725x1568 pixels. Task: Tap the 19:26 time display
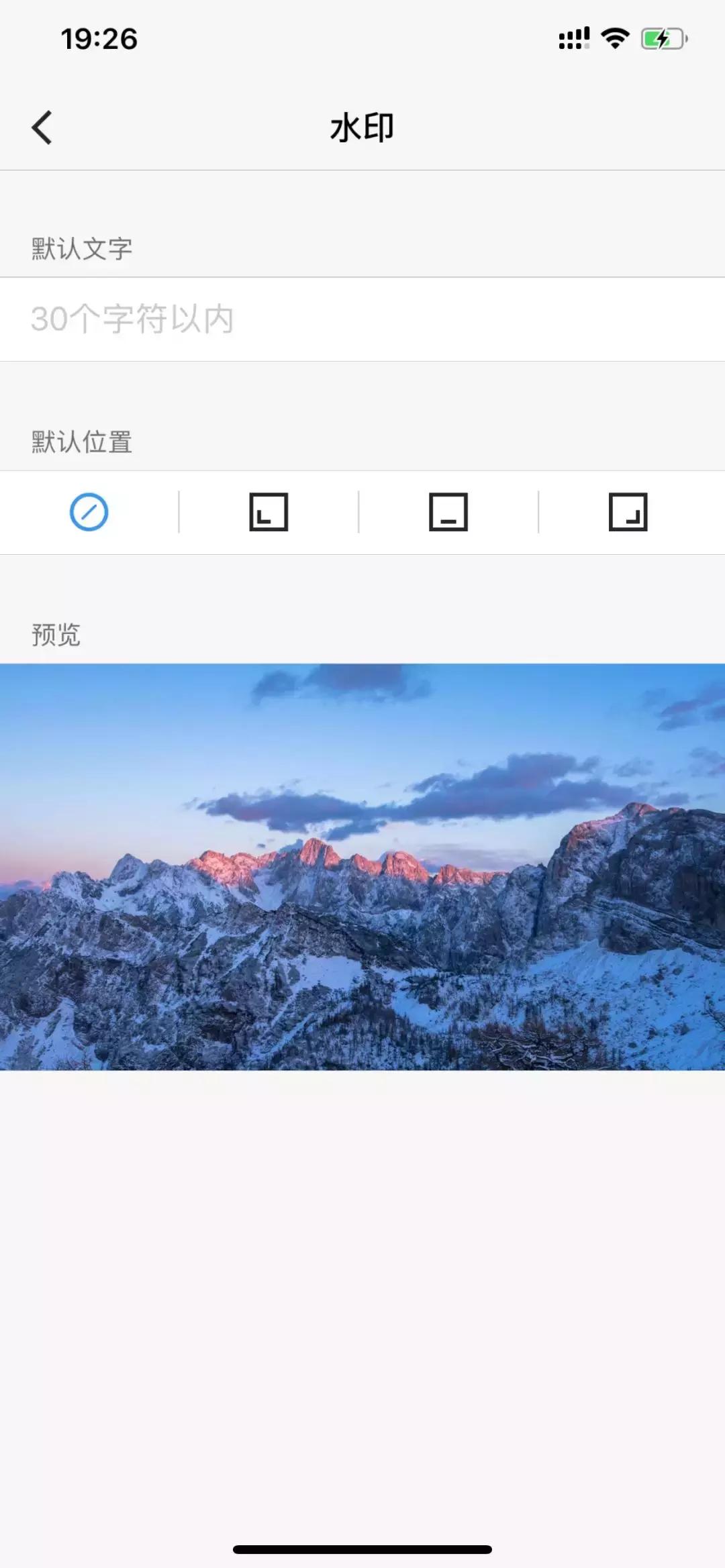click(x=99, y=39)
